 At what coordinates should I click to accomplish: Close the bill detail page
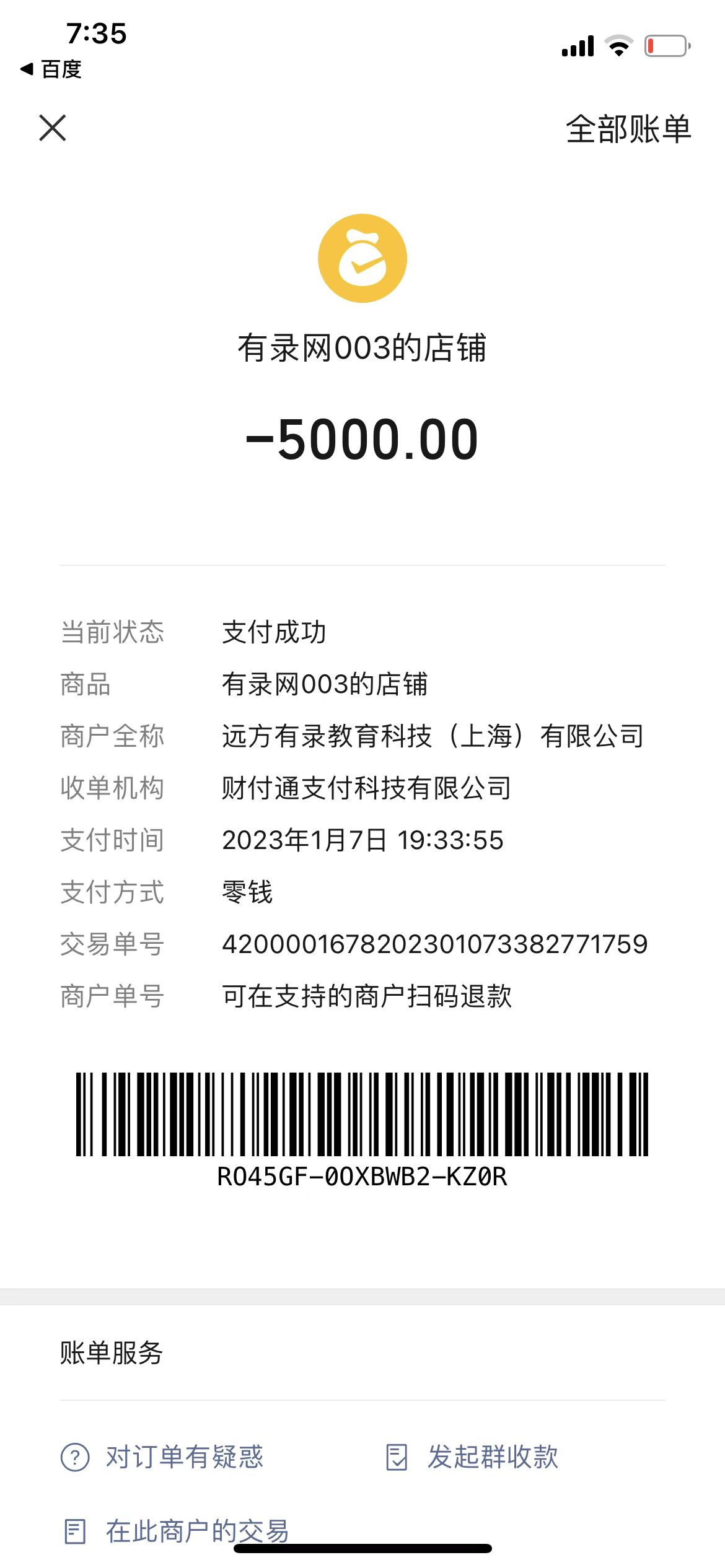pyautogui.click(x=53, y=128)
